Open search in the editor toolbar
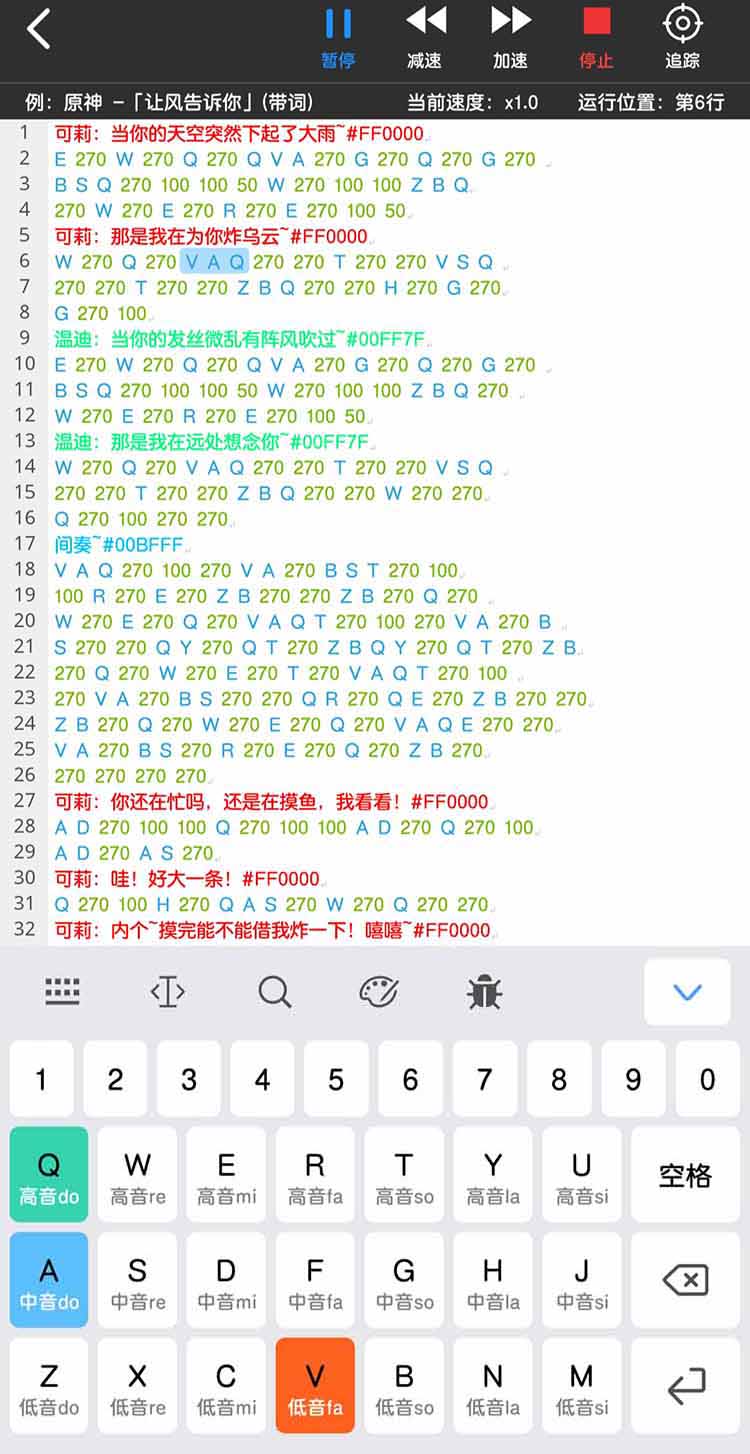Viewport: 750px width, 1454px height. [x=274, y=991]
